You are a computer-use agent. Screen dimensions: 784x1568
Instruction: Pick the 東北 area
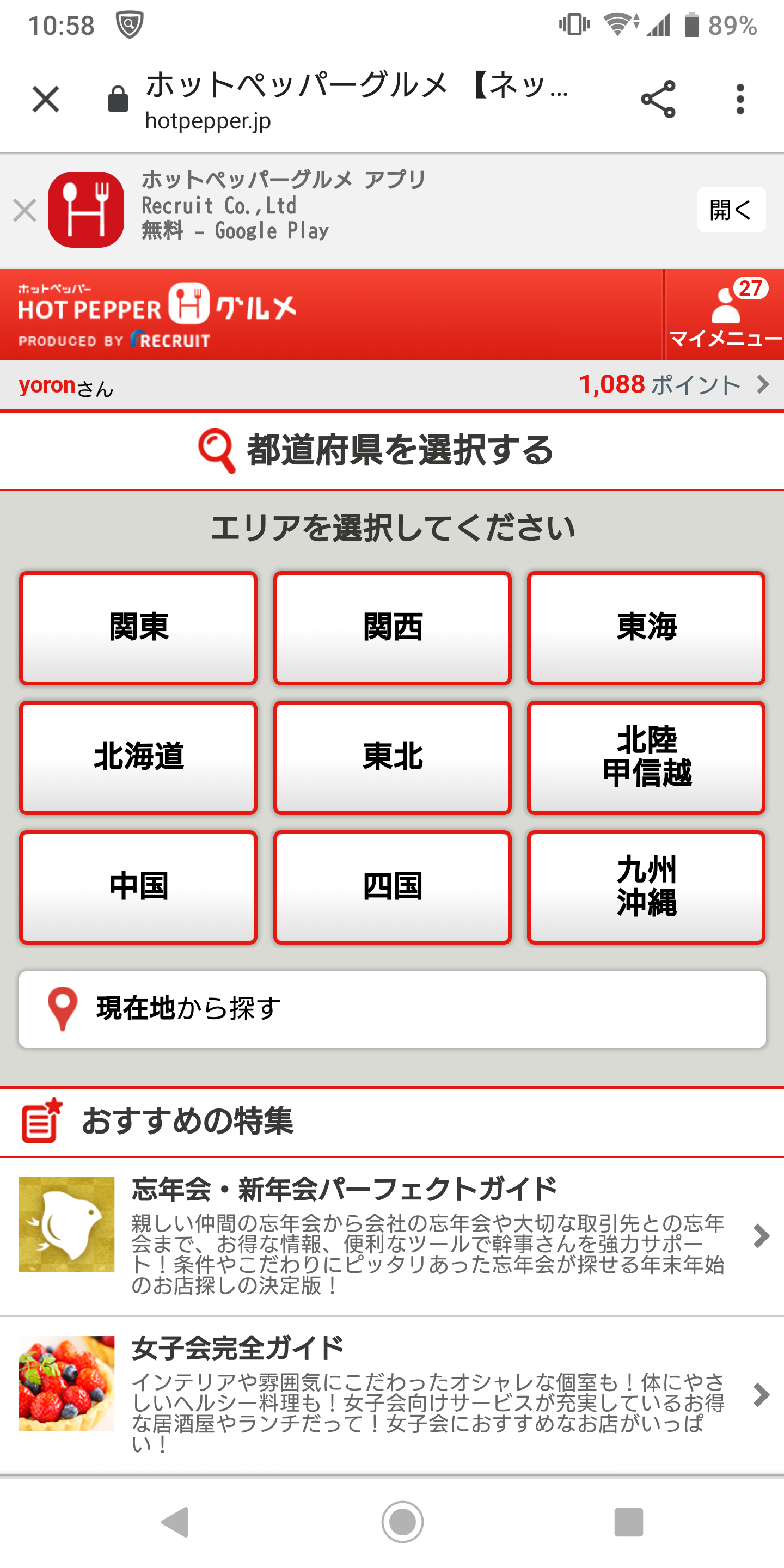tap(392, 757)
